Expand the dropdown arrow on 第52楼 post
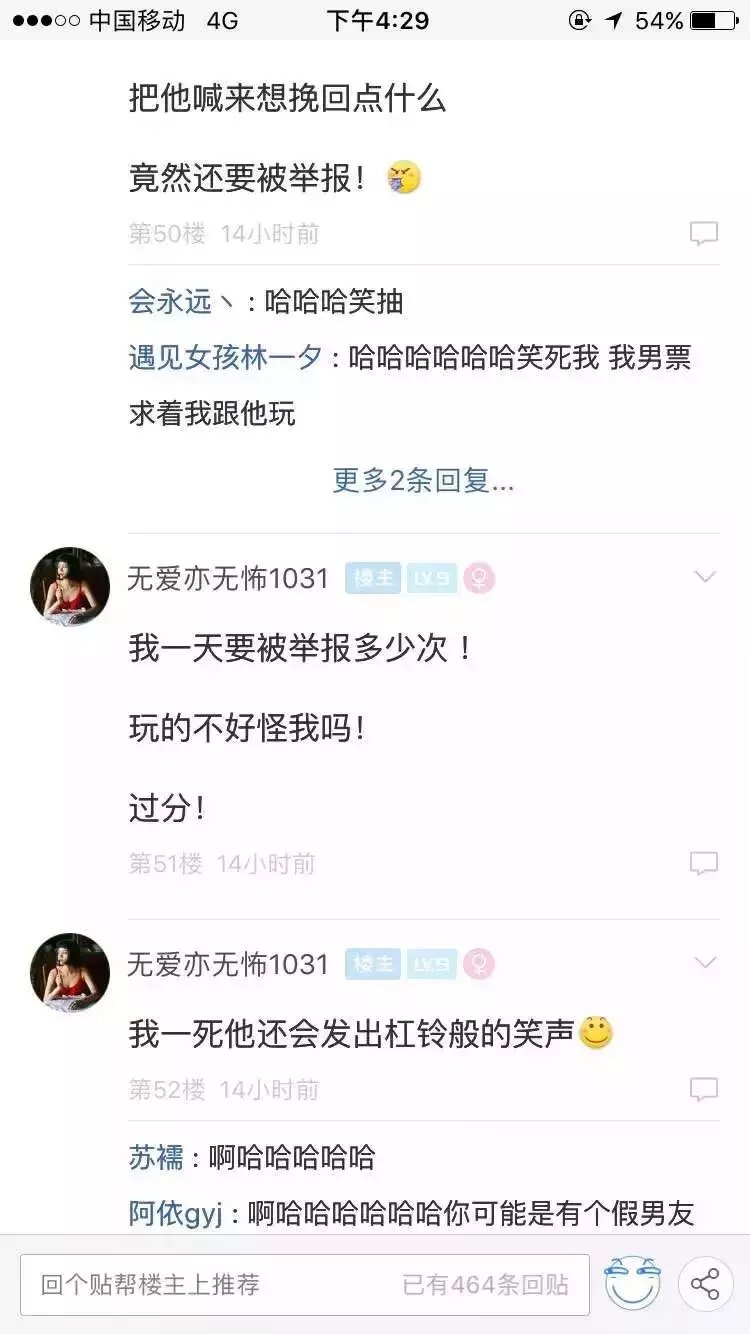750x1334 pixels. point(706,963)
